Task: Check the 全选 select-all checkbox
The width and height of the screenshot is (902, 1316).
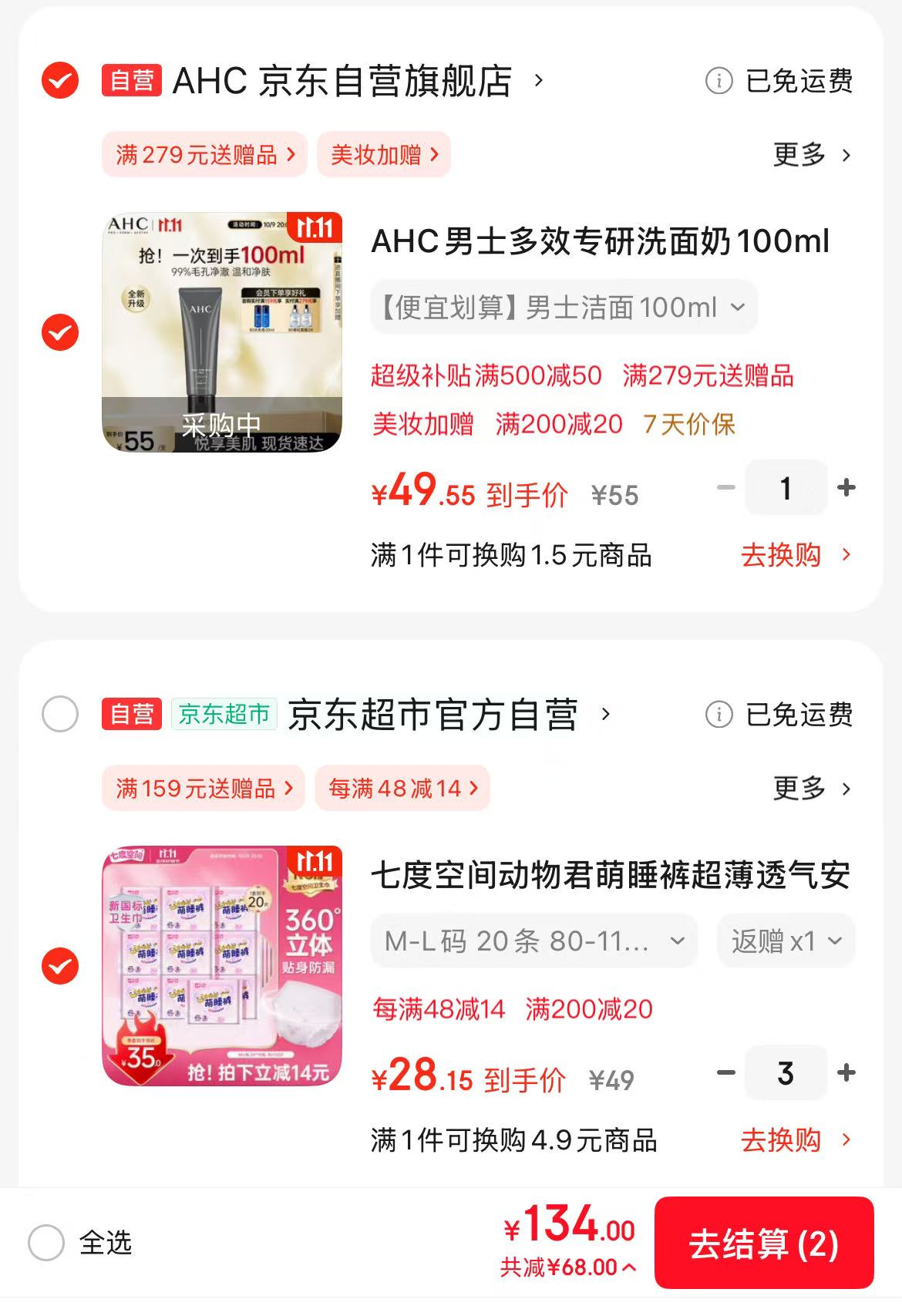Action: 46,1243
